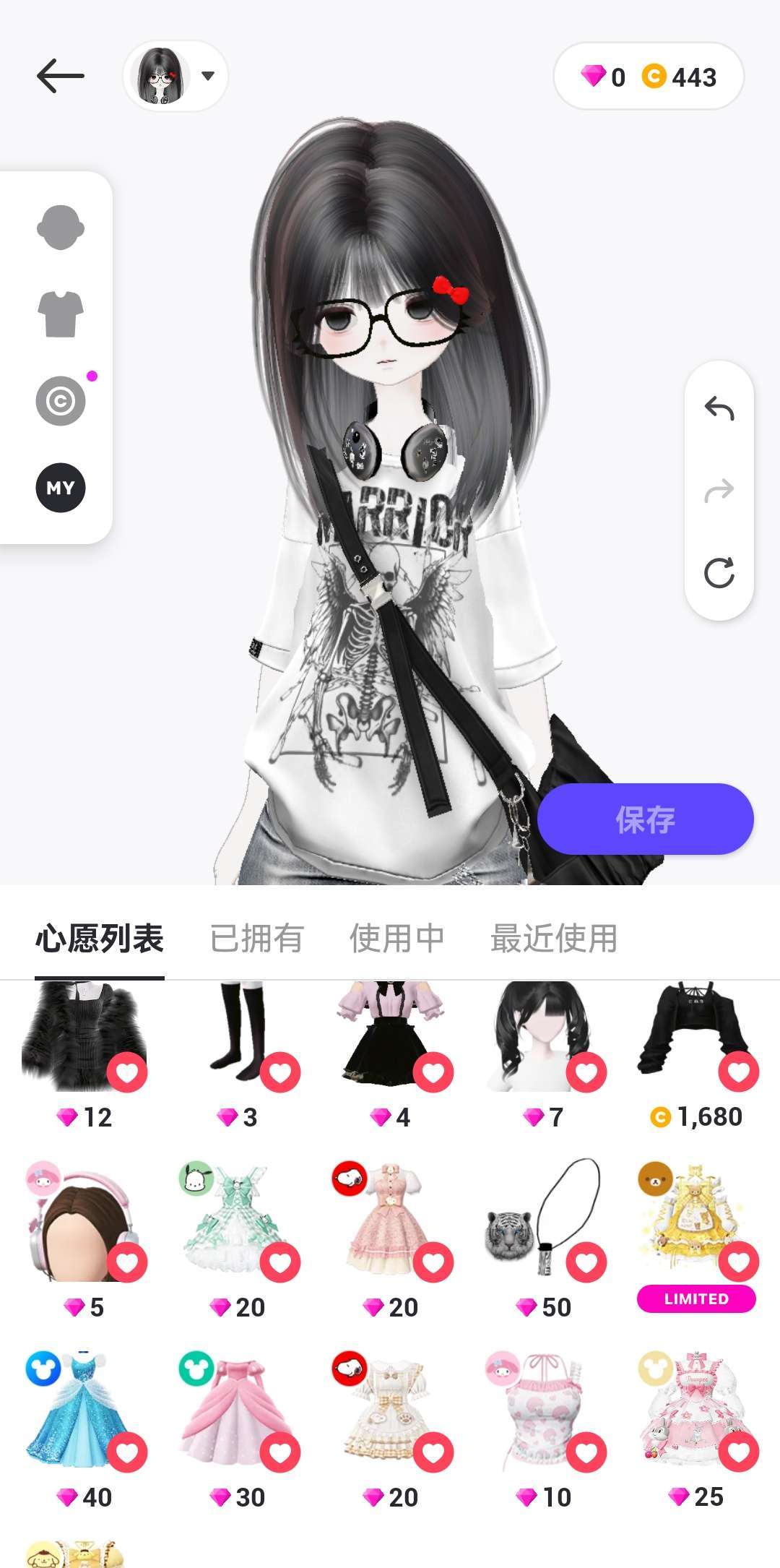Remove heart on the black twin-tail hair
Screen dimensions: 780x1568
click(x=586, y=1072)
